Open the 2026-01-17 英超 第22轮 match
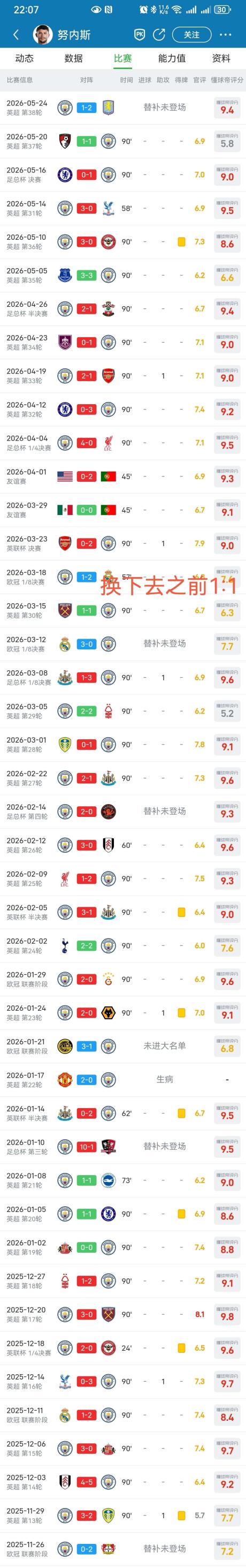The image size is (246, 1568). (x=122, y=1080)
